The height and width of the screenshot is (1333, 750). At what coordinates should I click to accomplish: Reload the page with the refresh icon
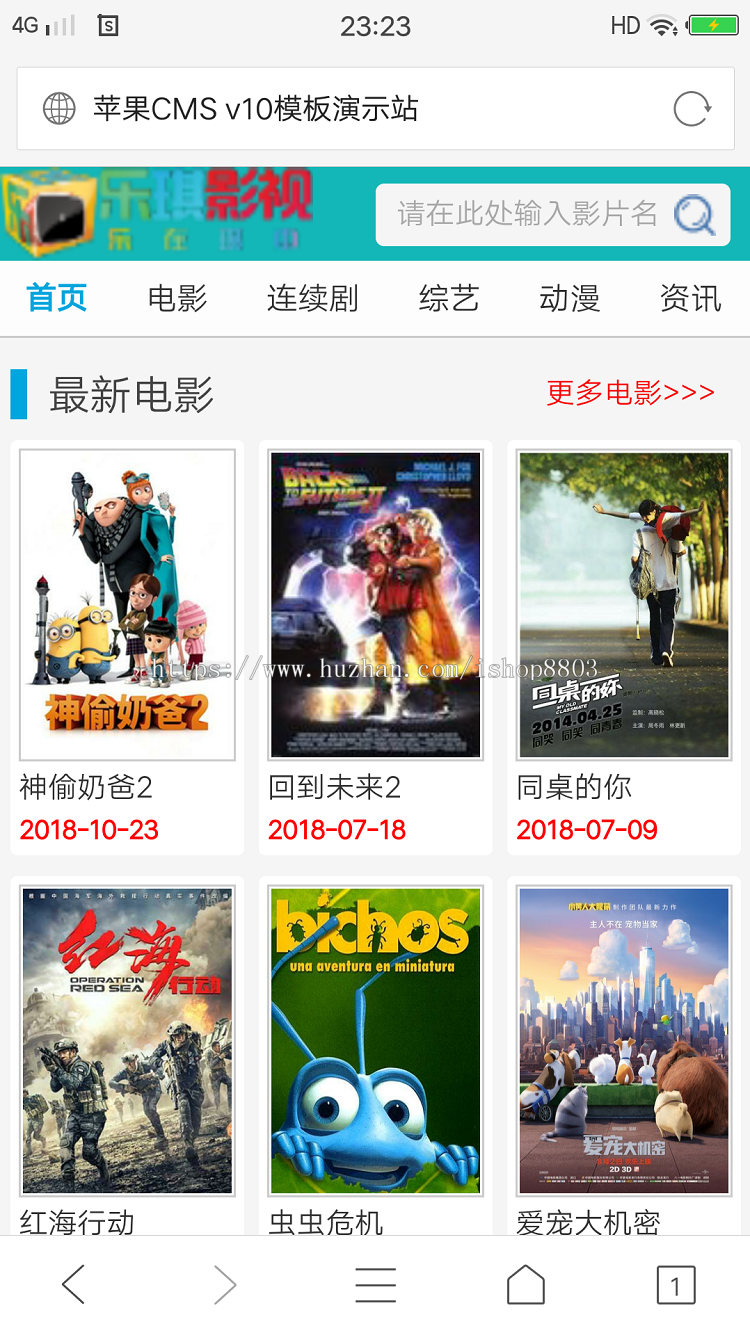(691, 108)
